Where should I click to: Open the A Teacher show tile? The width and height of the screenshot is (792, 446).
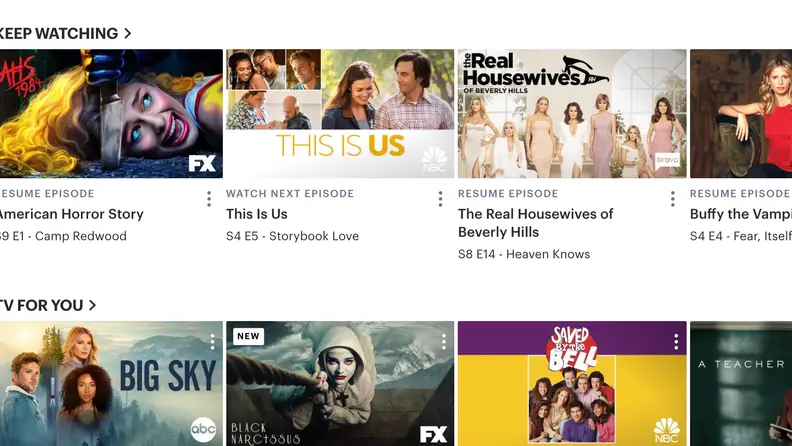741,383
